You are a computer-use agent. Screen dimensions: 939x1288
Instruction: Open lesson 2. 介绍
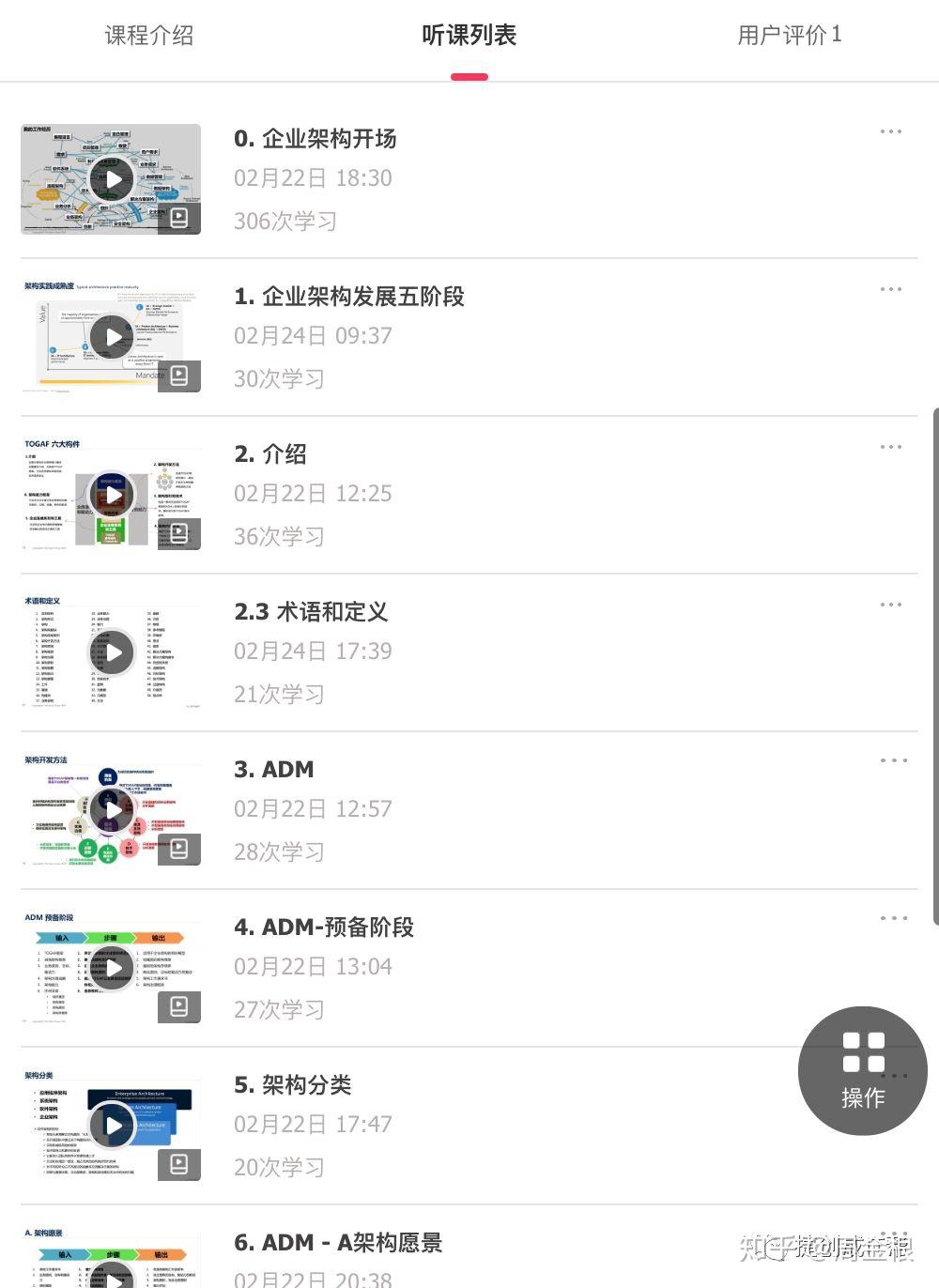coord(270,454)
